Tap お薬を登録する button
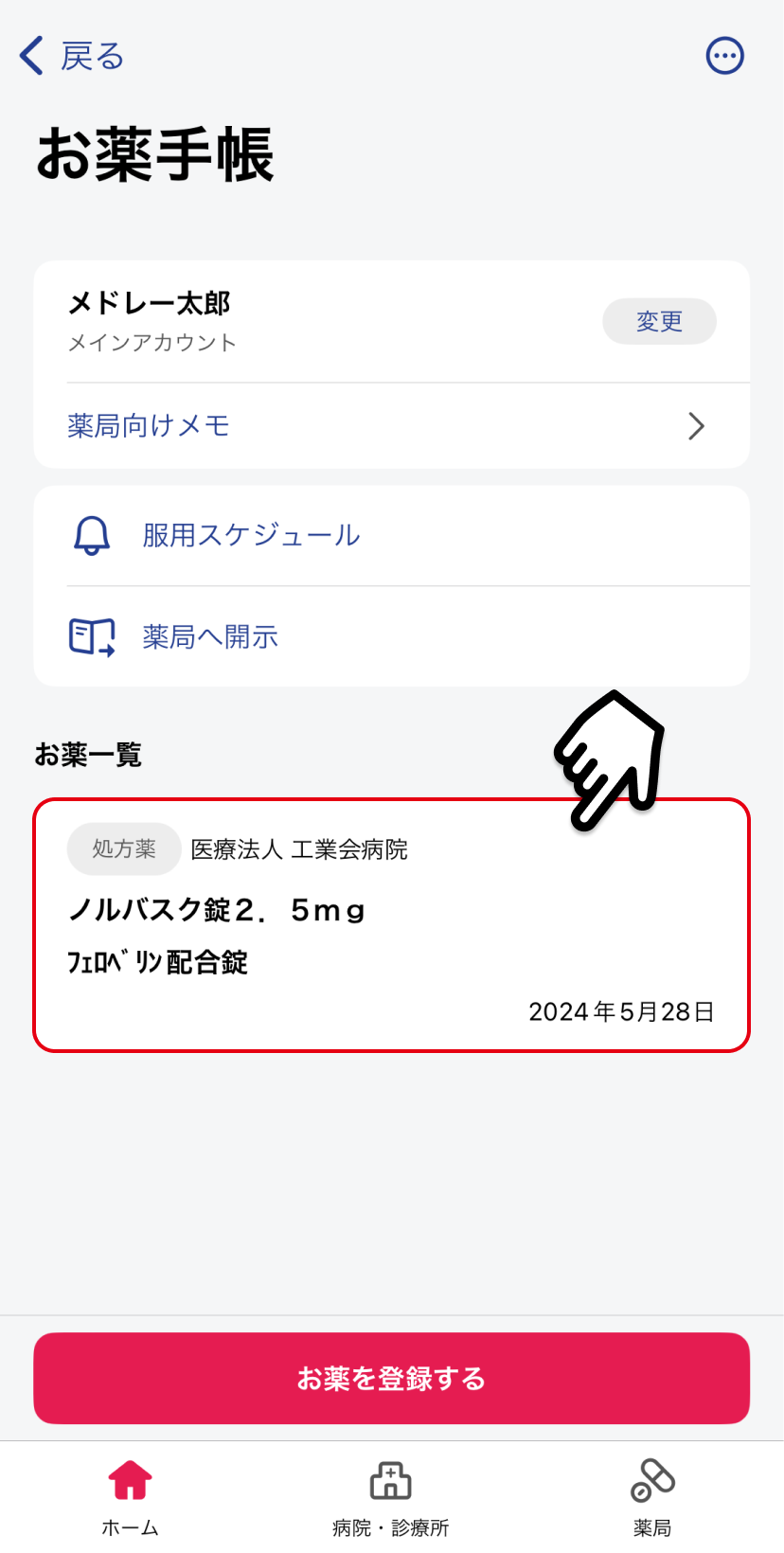This screenshot has height=1553, width=784. pos(392,1378)
